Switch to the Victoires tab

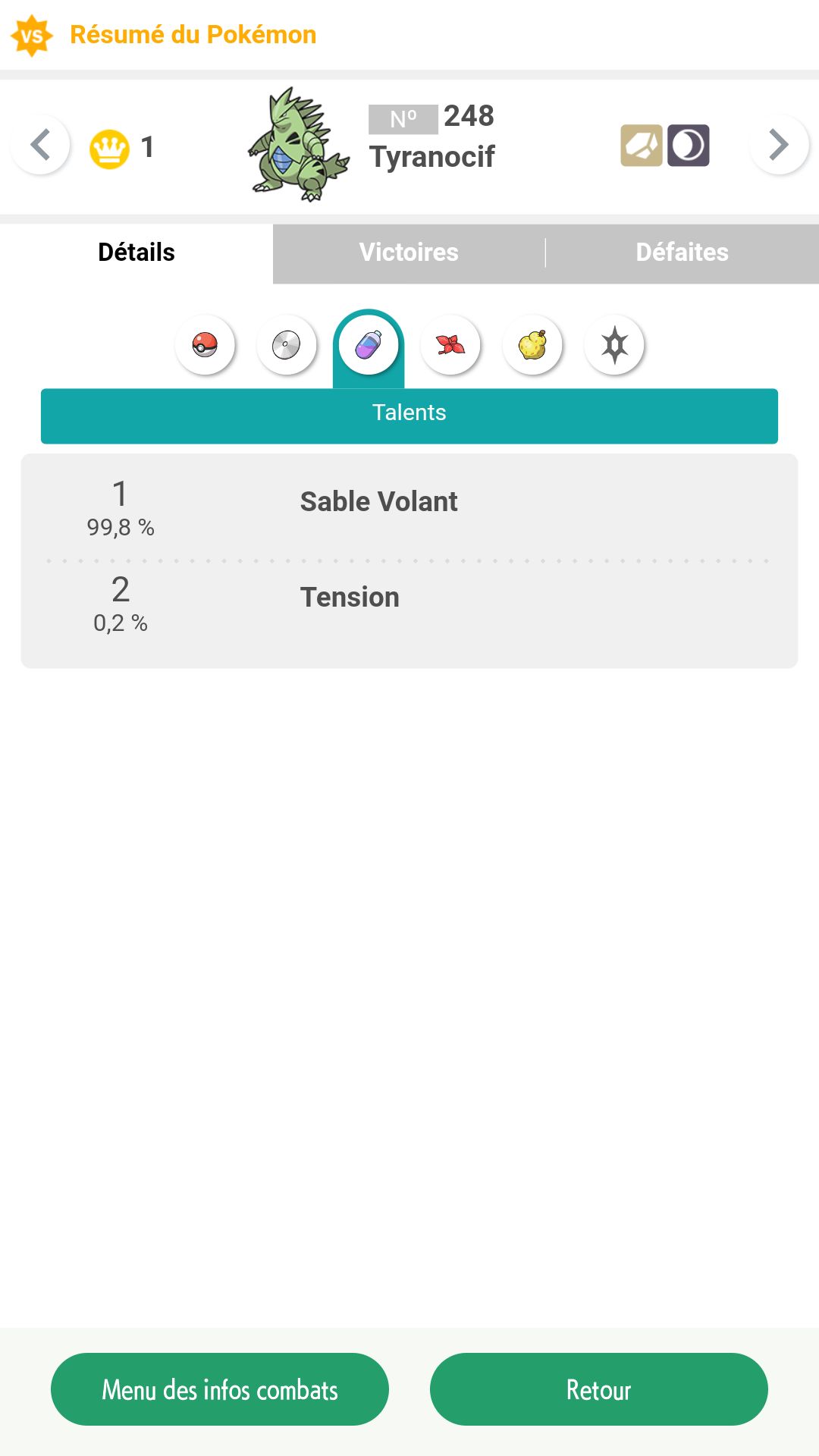pyautogui.click(x=409, y=253)
